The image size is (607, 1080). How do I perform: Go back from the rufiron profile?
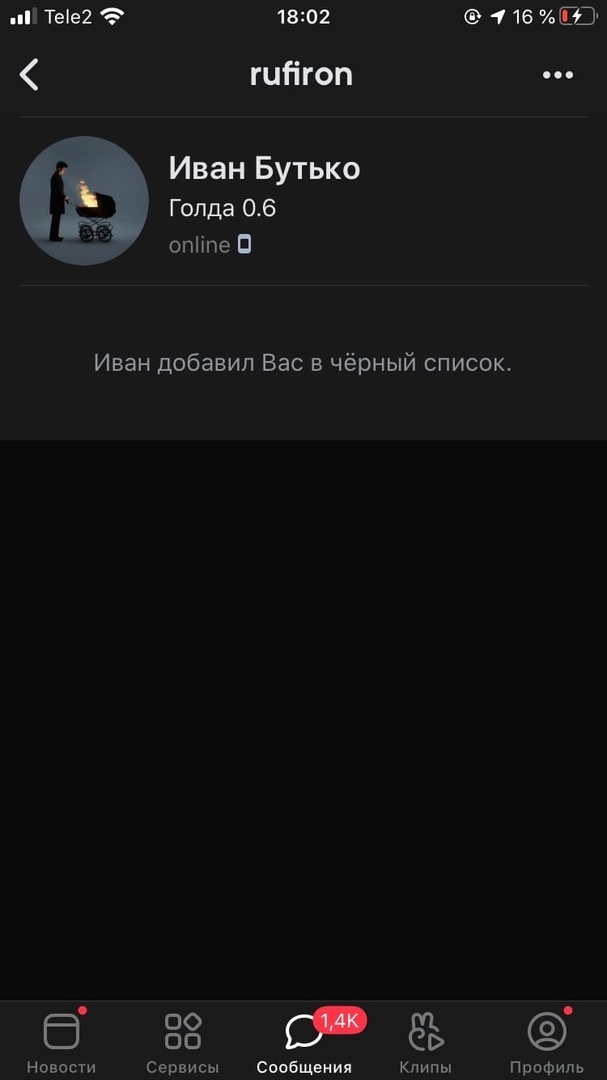(30, 75)
